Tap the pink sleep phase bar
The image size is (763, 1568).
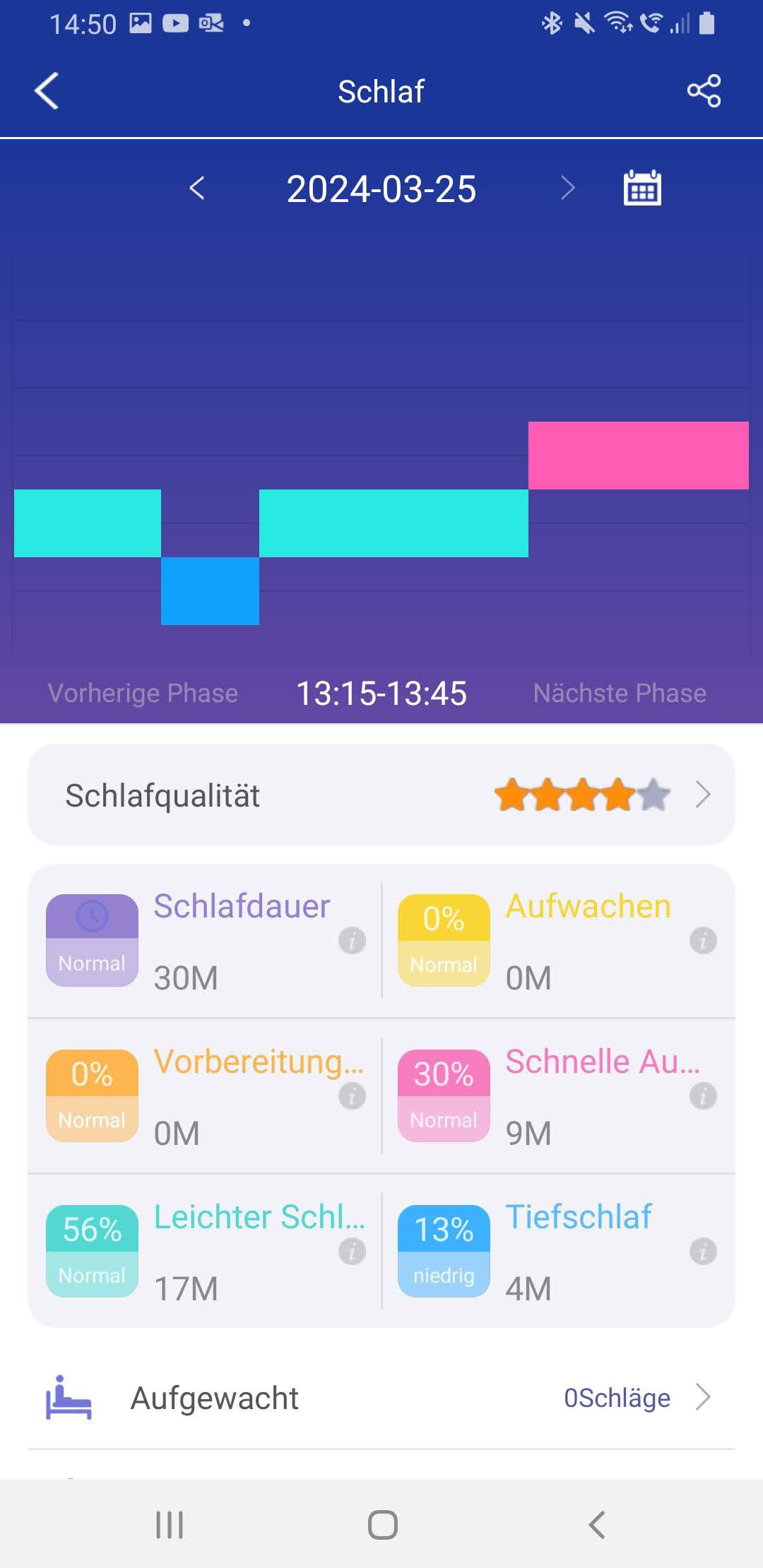638,456
